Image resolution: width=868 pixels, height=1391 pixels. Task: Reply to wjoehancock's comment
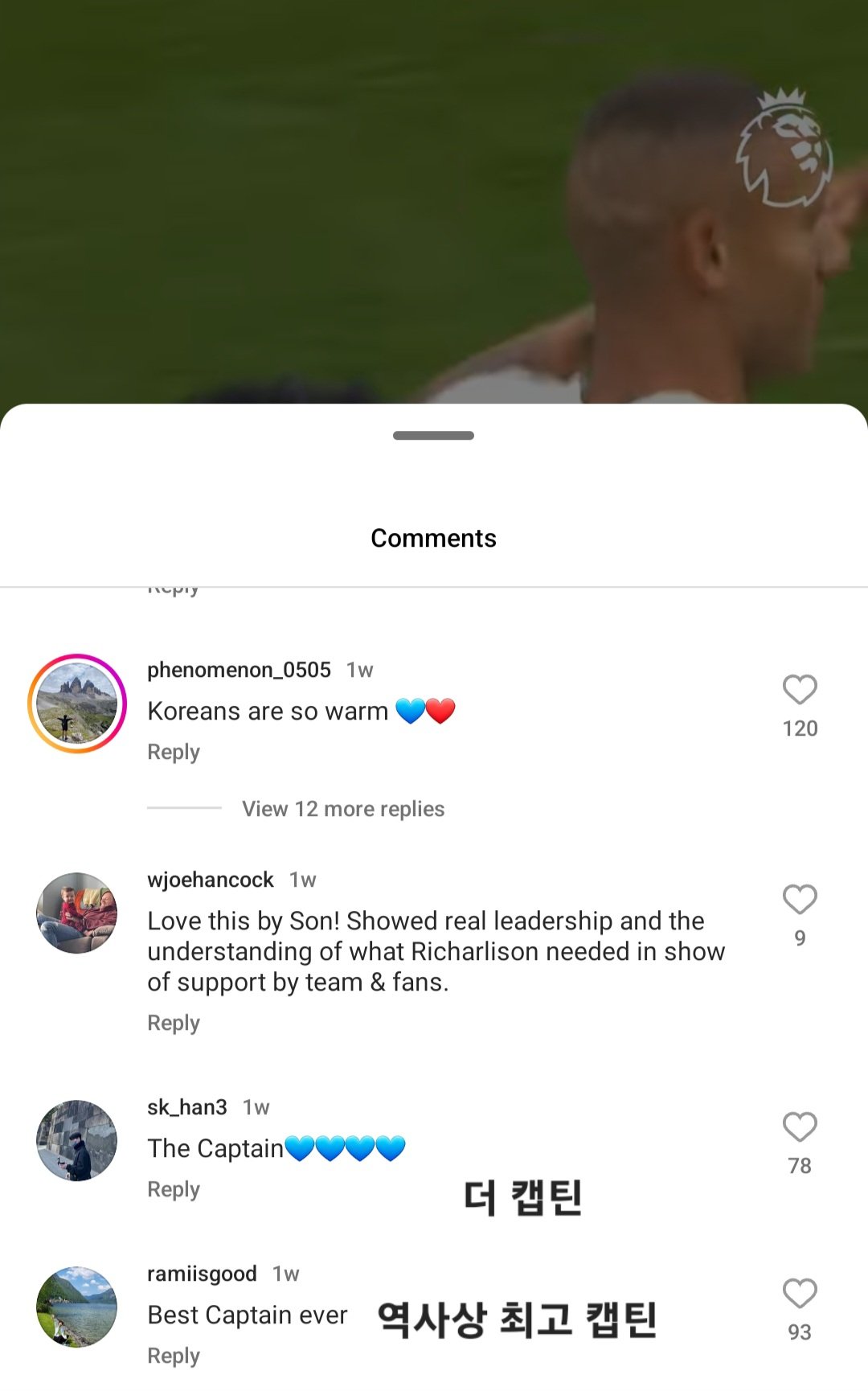point(174,1024)
